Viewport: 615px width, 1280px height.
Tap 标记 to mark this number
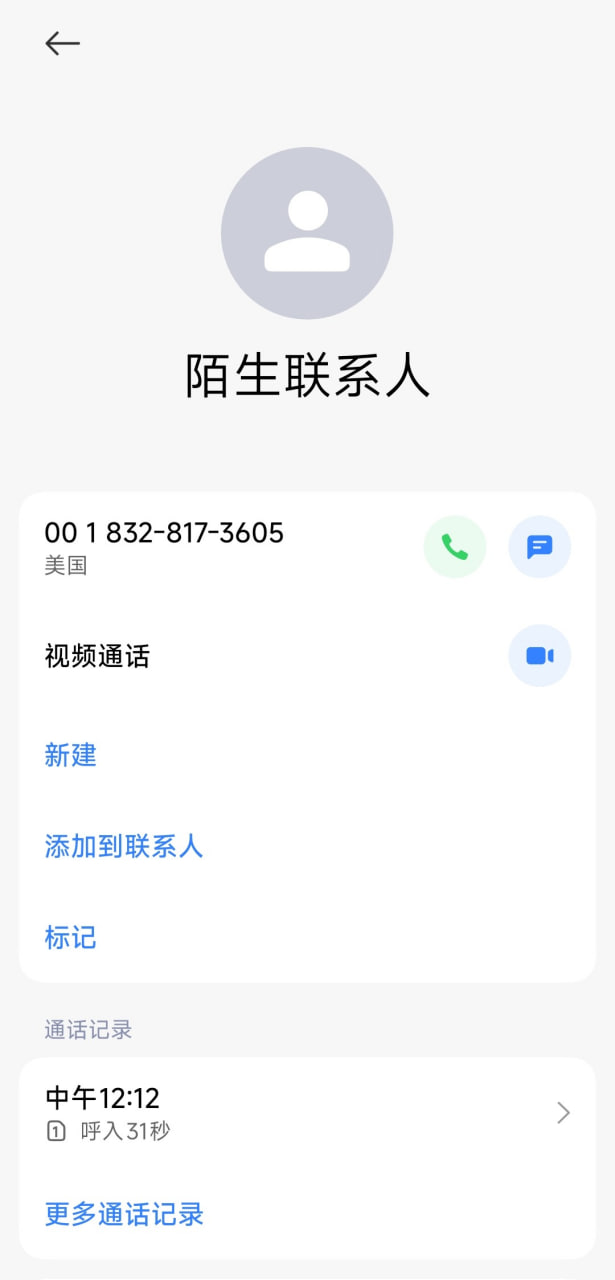coord(71,938)
